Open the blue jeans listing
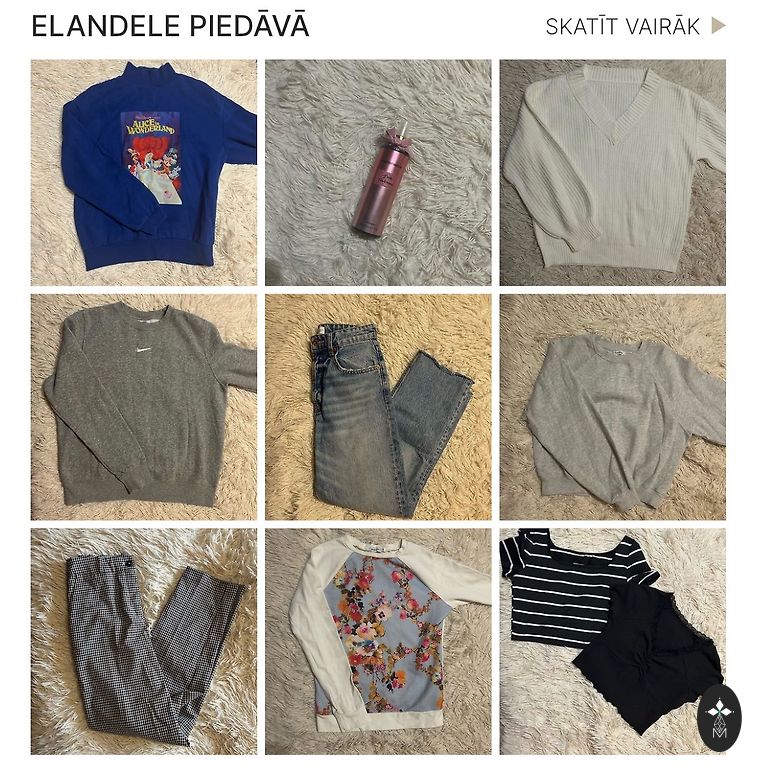Image resolution: width=758 pixels, height=768 pixels. tap(378, 406)
